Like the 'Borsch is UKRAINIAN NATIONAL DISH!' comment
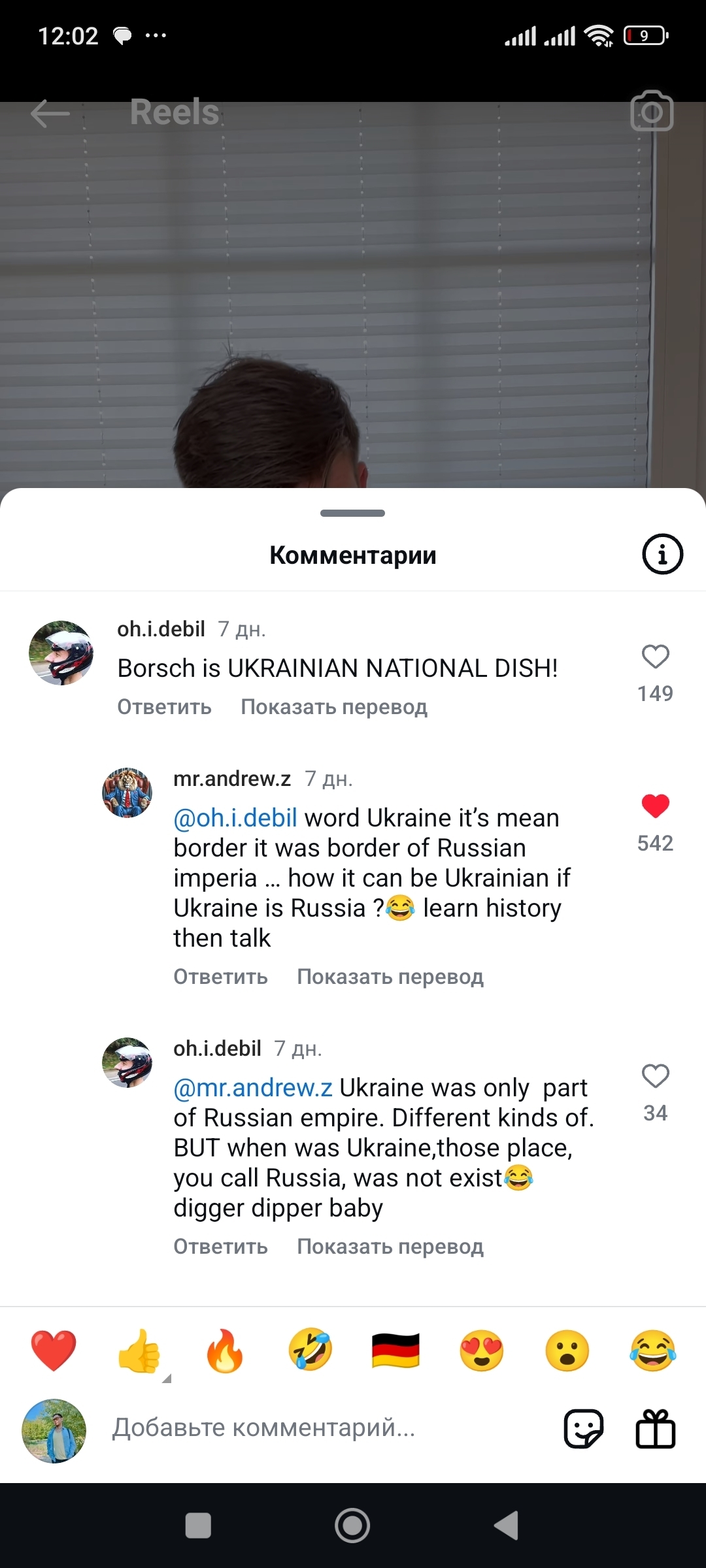 [655, 657]
